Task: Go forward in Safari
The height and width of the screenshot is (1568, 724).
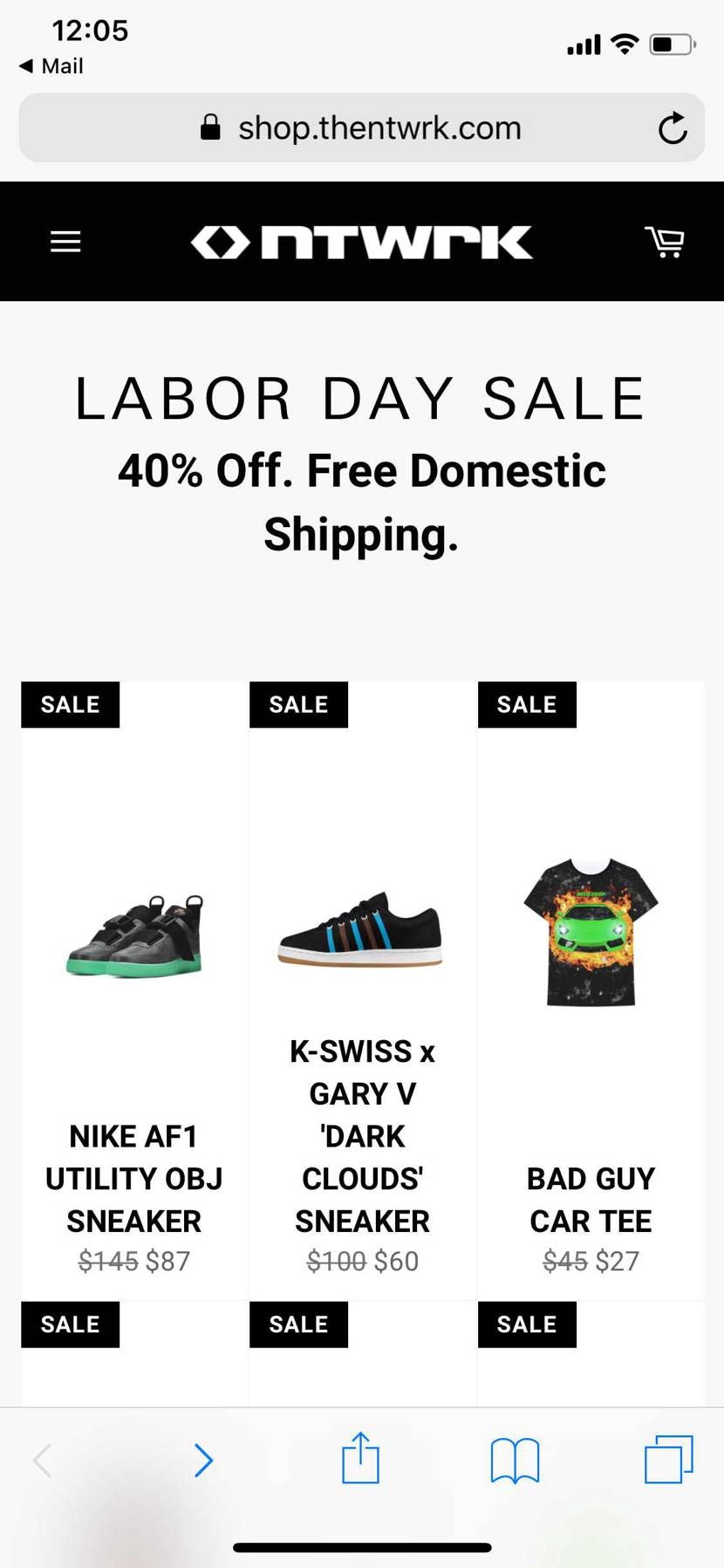Action: [203, 1460]
